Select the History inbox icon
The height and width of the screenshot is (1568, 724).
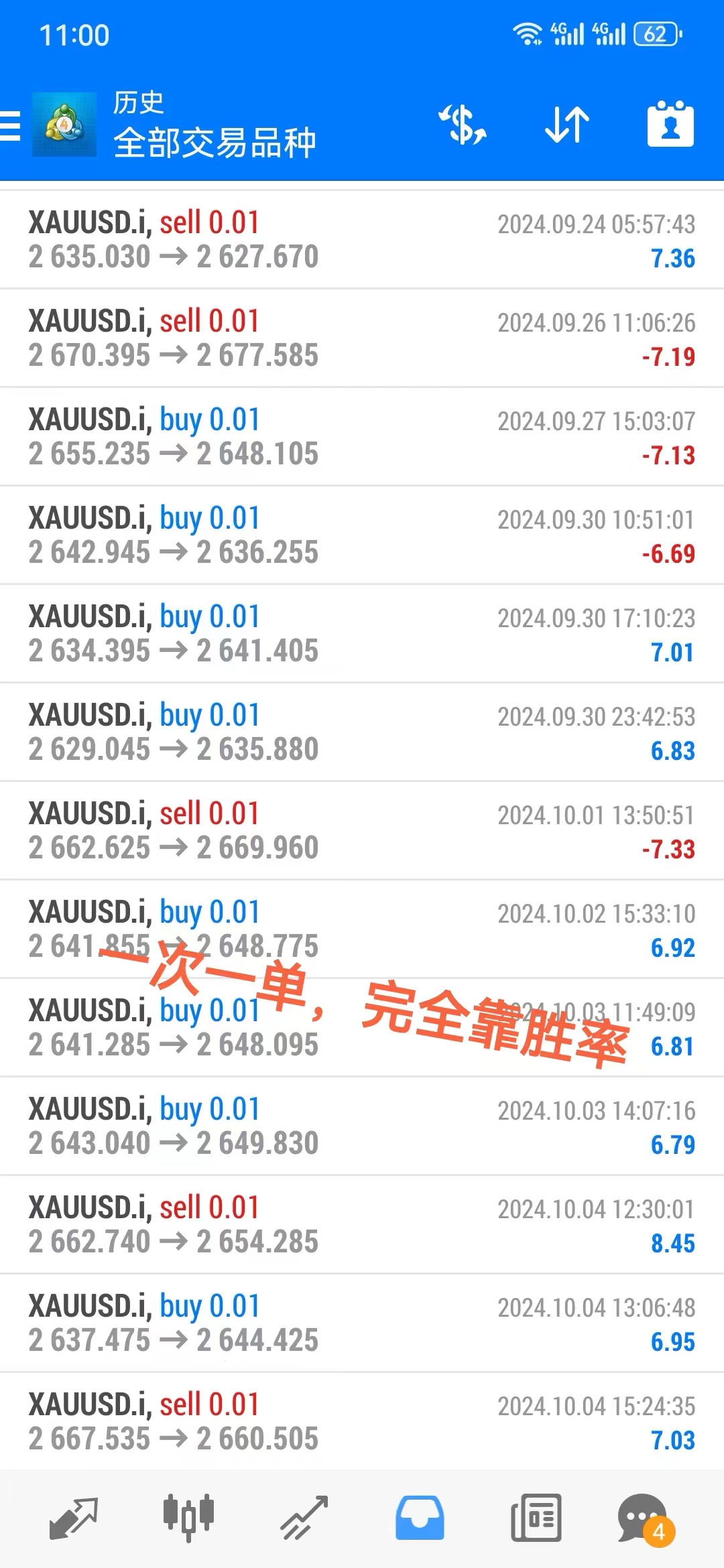(x=419, y=1518)
